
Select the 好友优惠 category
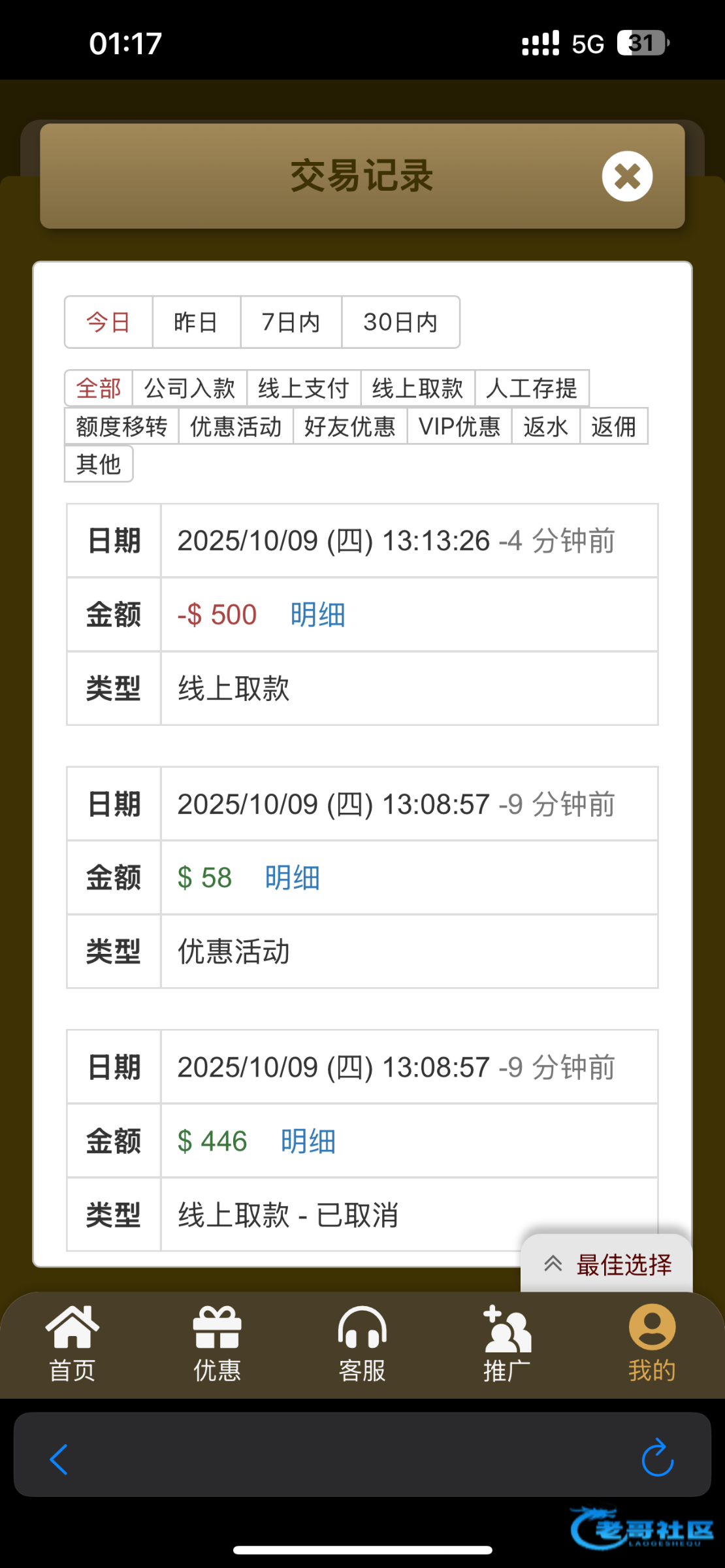coord(350,426)
